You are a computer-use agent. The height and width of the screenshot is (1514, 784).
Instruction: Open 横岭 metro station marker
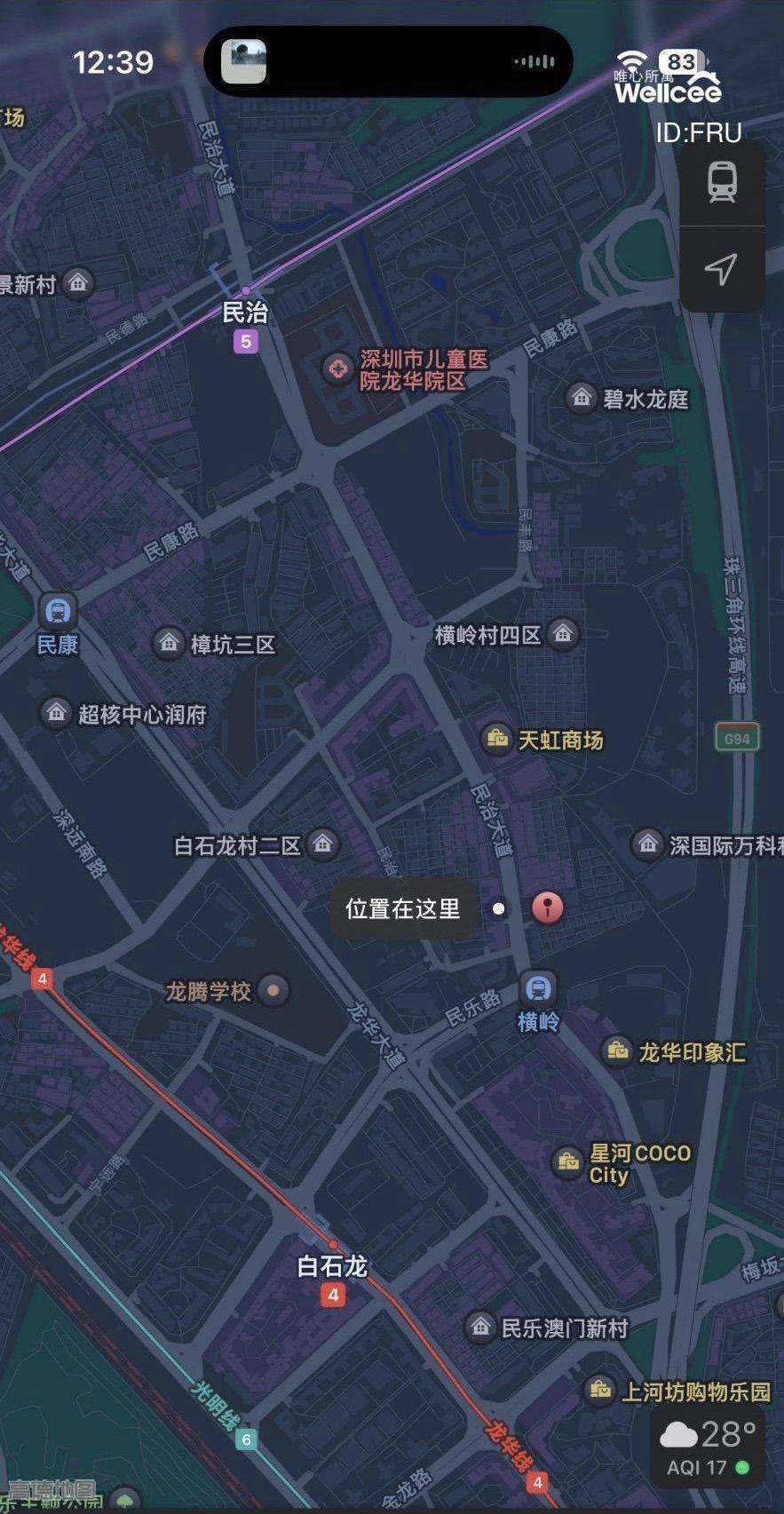pos(538,988)
